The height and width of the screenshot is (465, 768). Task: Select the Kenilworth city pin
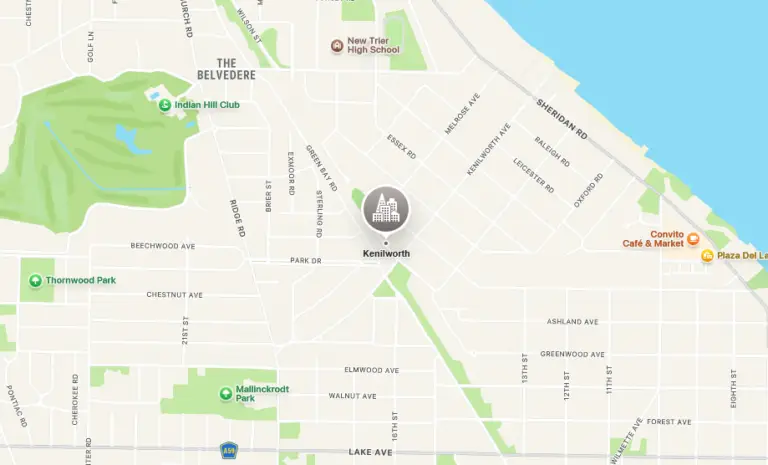tap(385, 210)
